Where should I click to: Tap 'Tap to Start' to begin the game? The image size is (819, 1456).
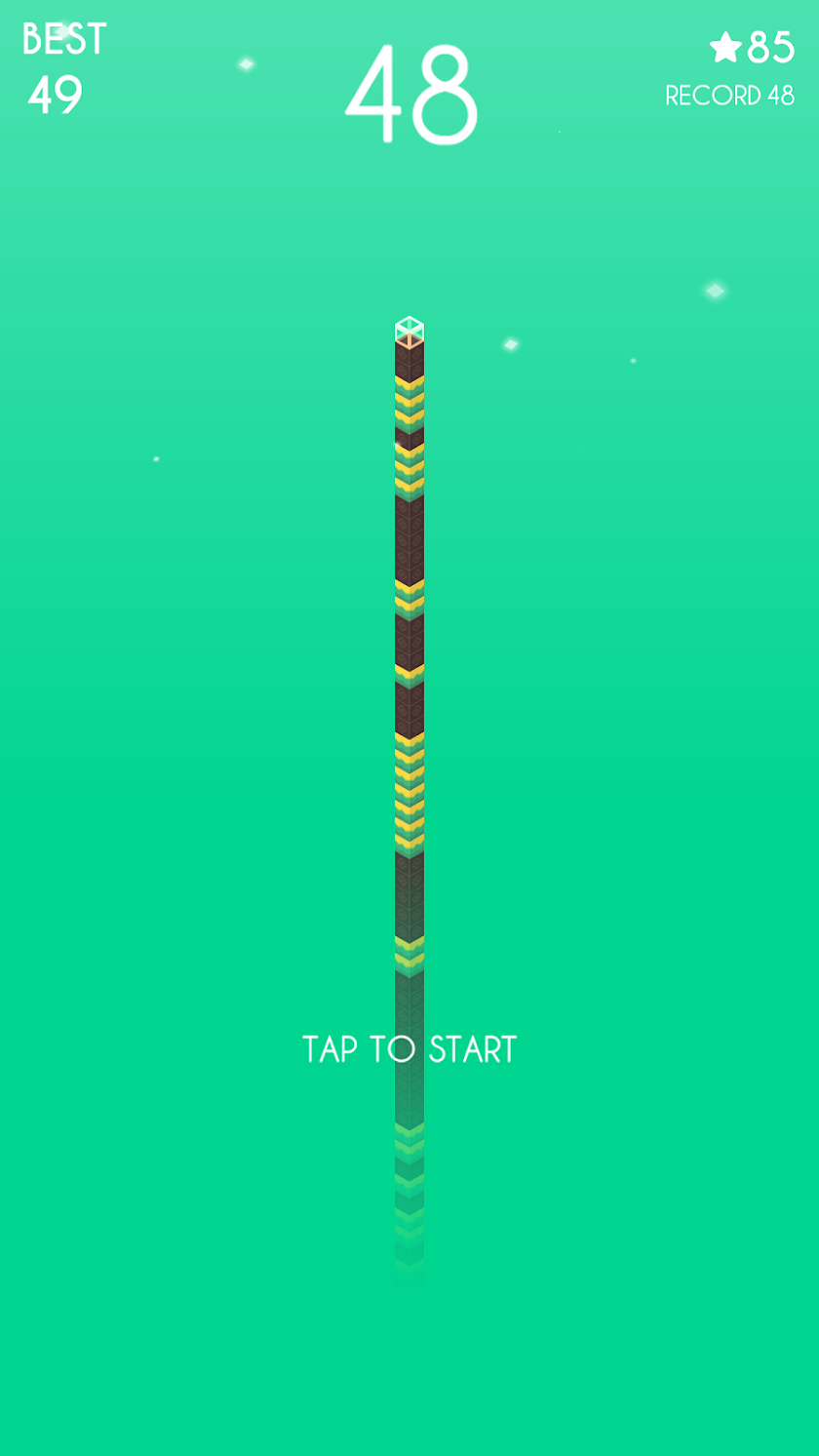pos(409,1049)
